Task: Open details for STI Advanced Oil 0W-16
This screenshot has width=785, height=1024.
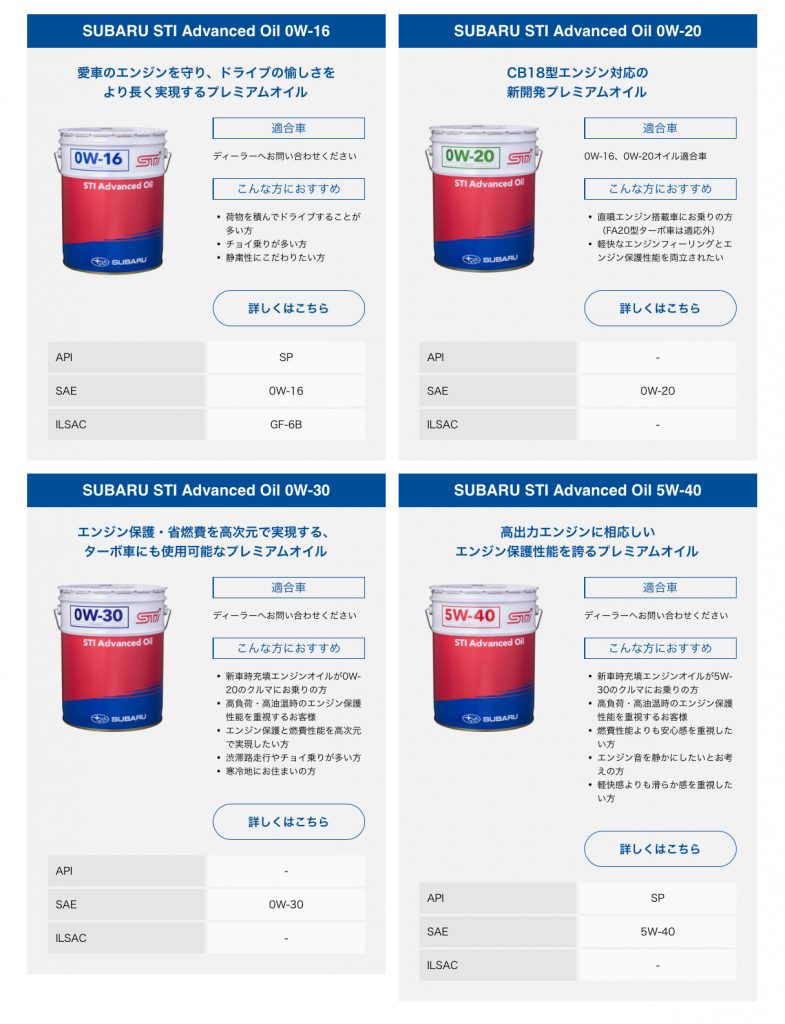Action: 288,308
